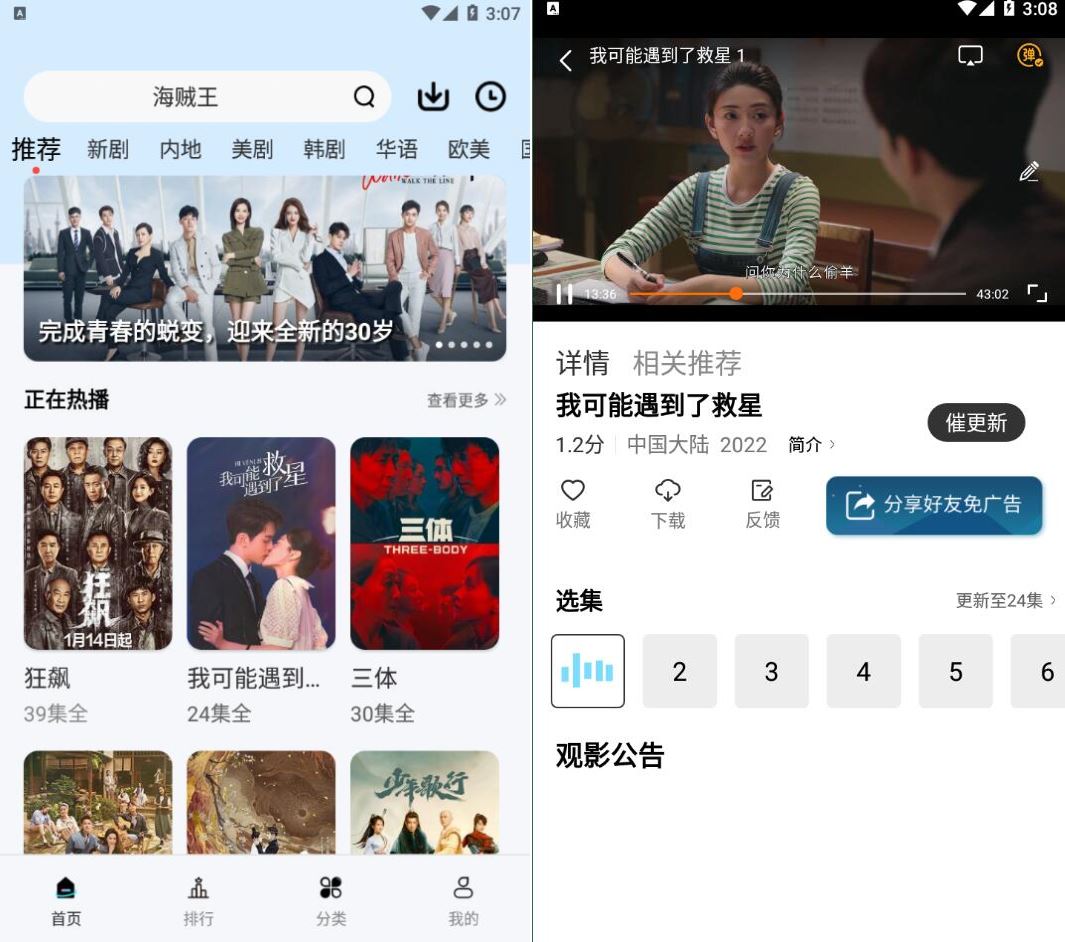
Task: Go back from the video player
Action: pos(566,60)
